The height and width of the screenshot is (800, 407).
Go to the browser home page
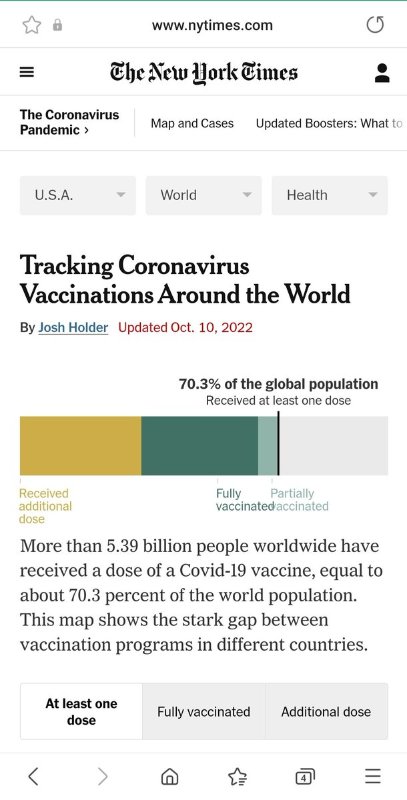coord(169,777)
